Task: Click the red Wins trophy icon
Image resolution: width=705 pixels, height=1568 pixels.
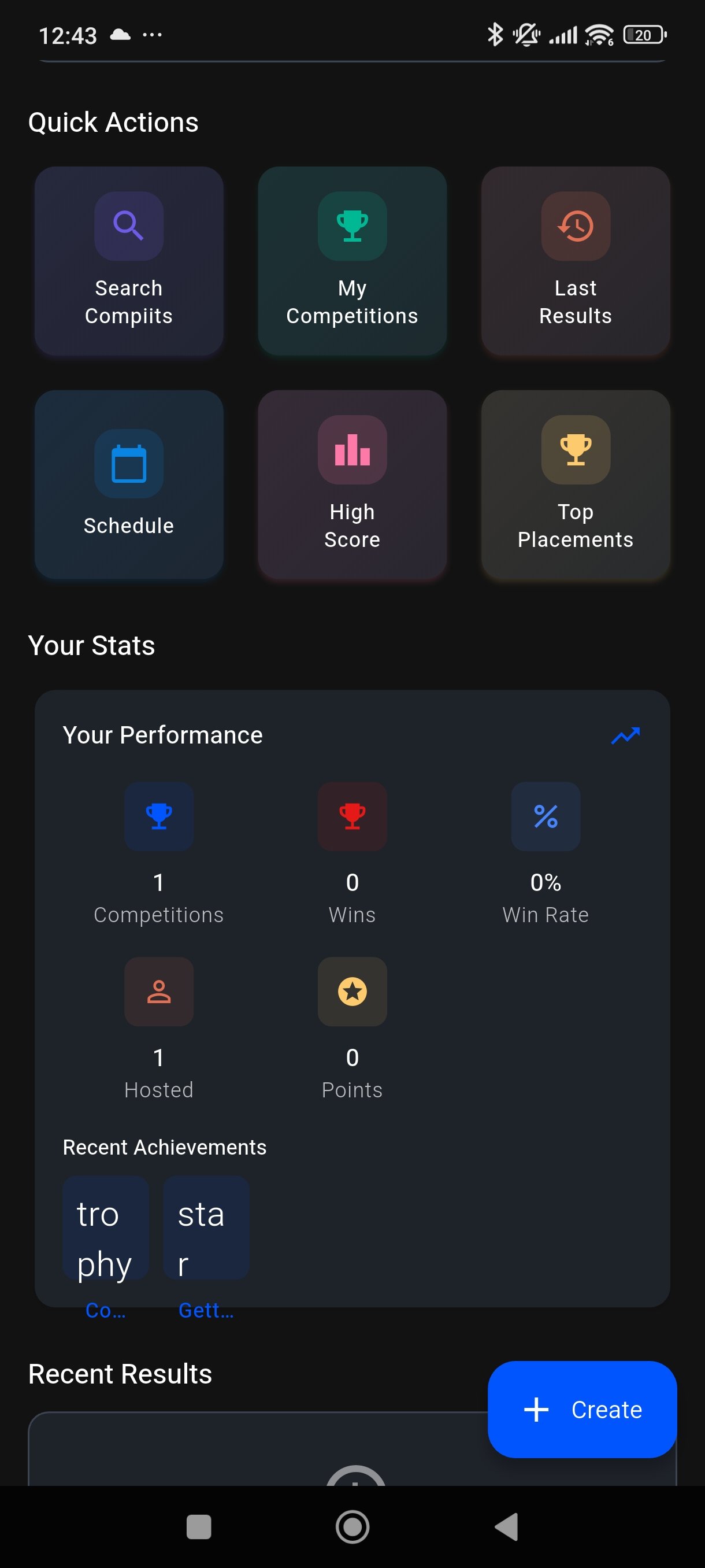Action: click(352, 816)
